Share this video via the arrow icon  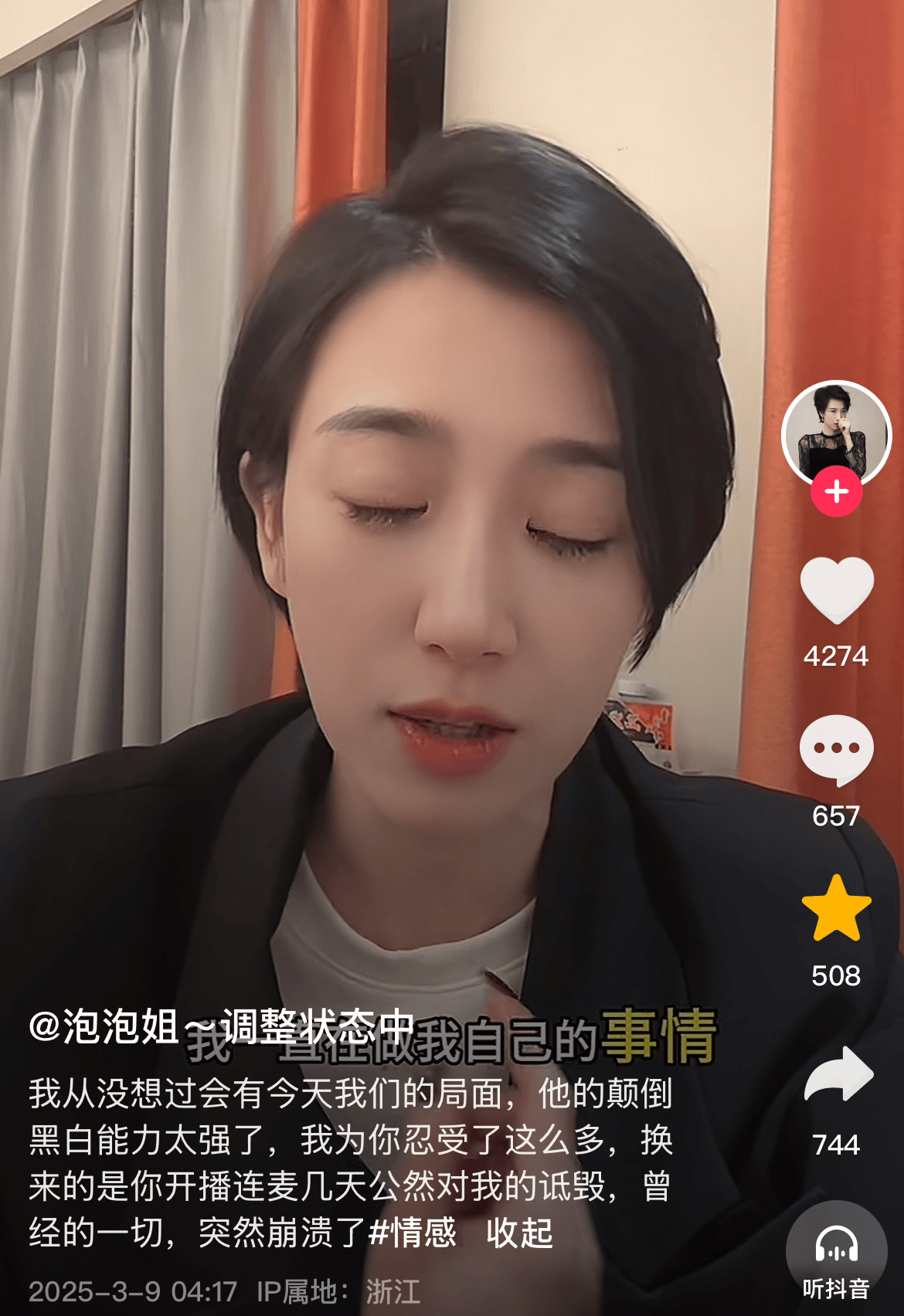[x=838, y=1075]
